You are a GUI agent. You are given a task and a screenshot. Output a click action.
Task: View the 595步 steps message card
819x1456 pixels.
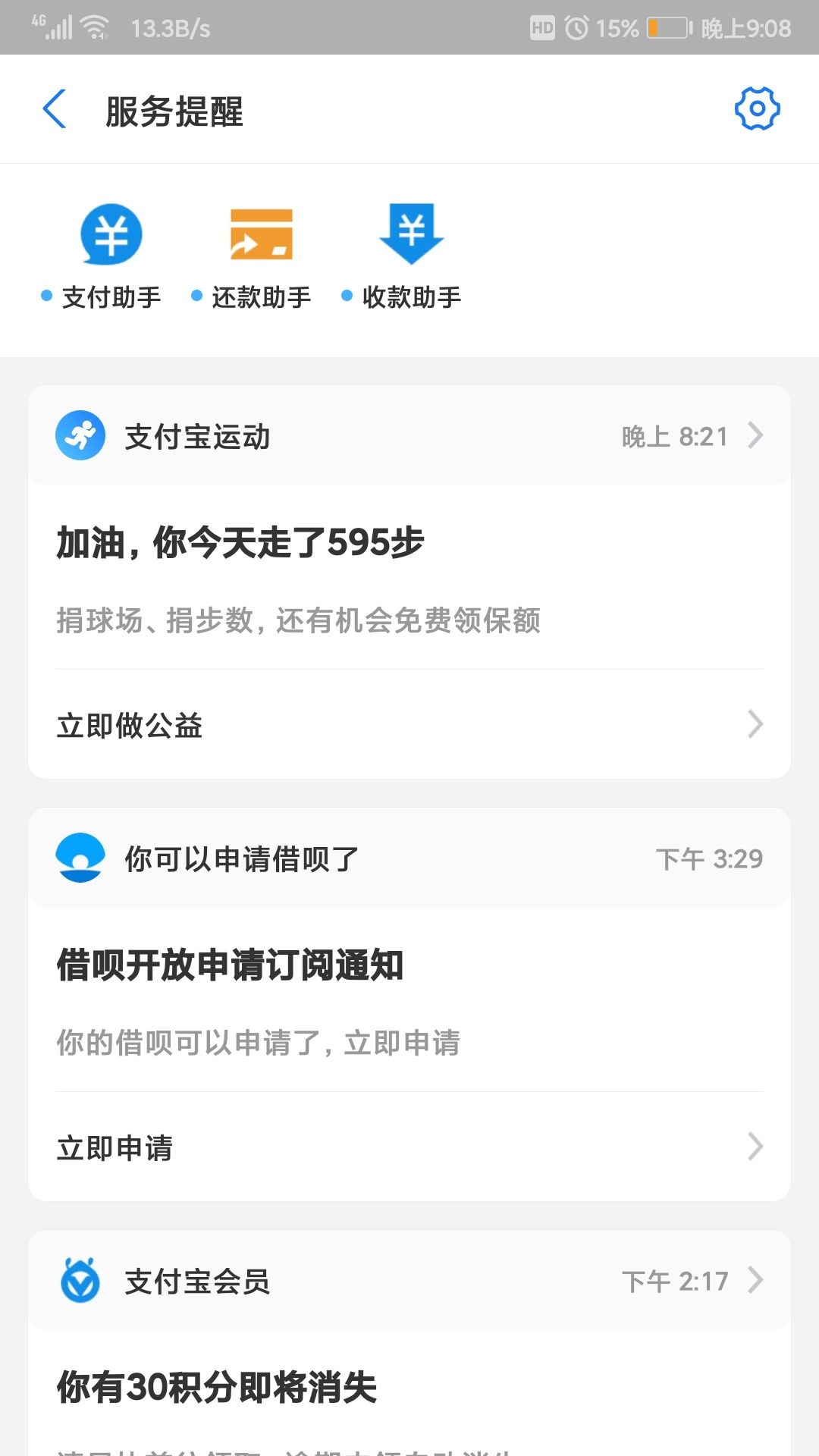coord(409,578)
